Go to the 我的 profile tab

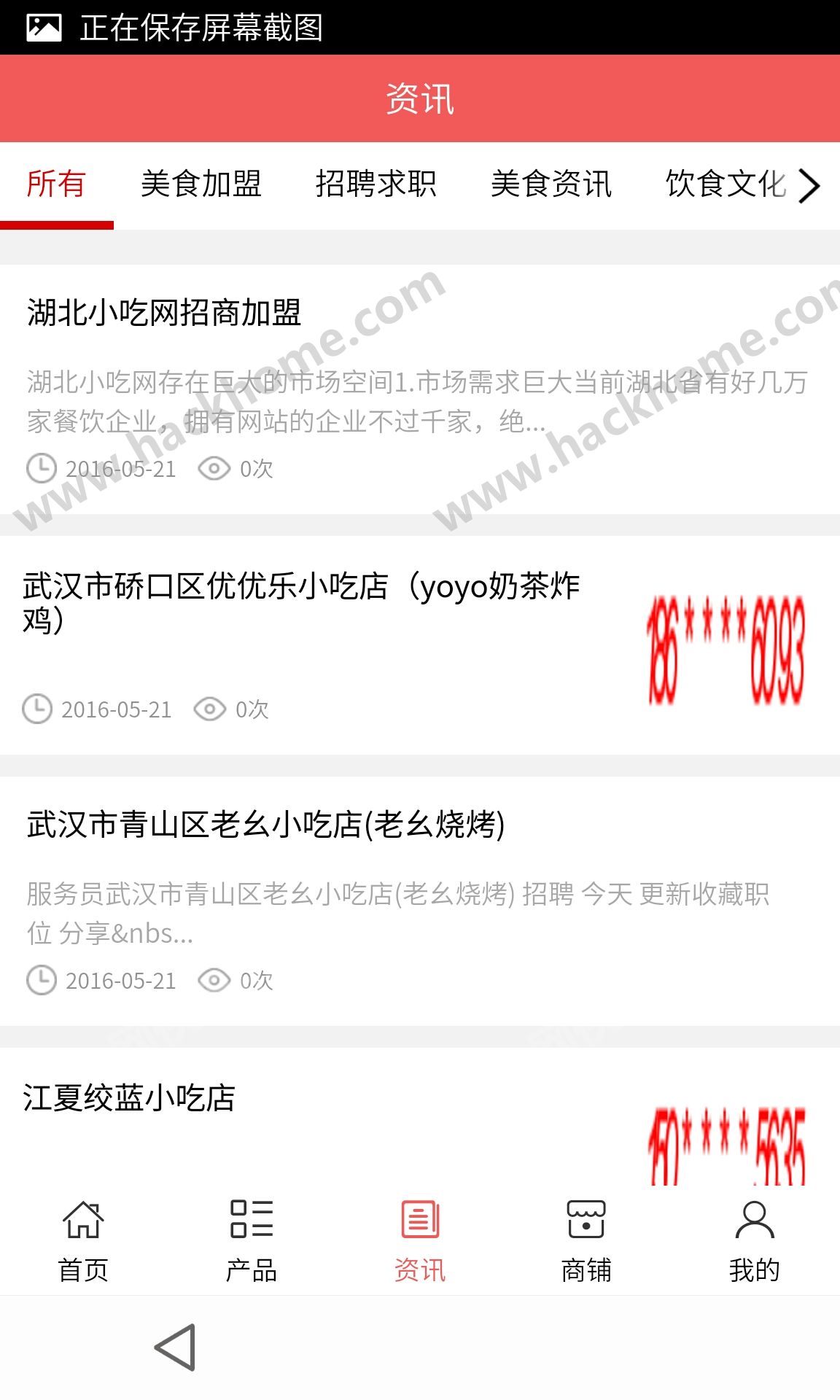(755, 1241)
